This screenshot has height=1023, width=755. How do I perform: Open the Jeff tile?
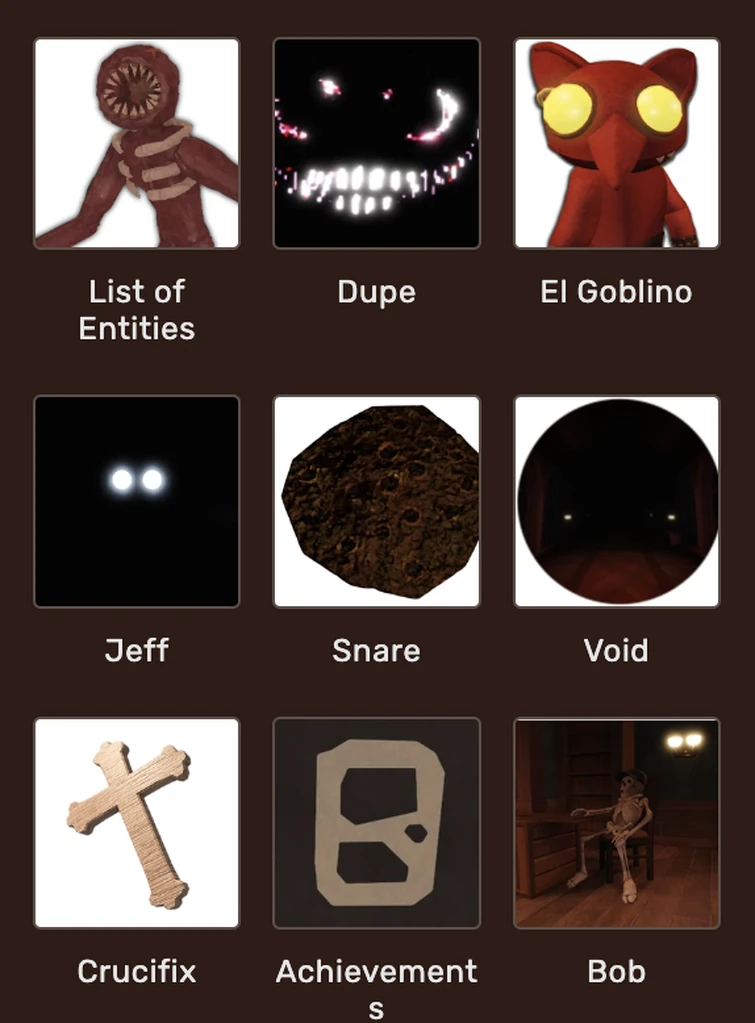(137, 501)
